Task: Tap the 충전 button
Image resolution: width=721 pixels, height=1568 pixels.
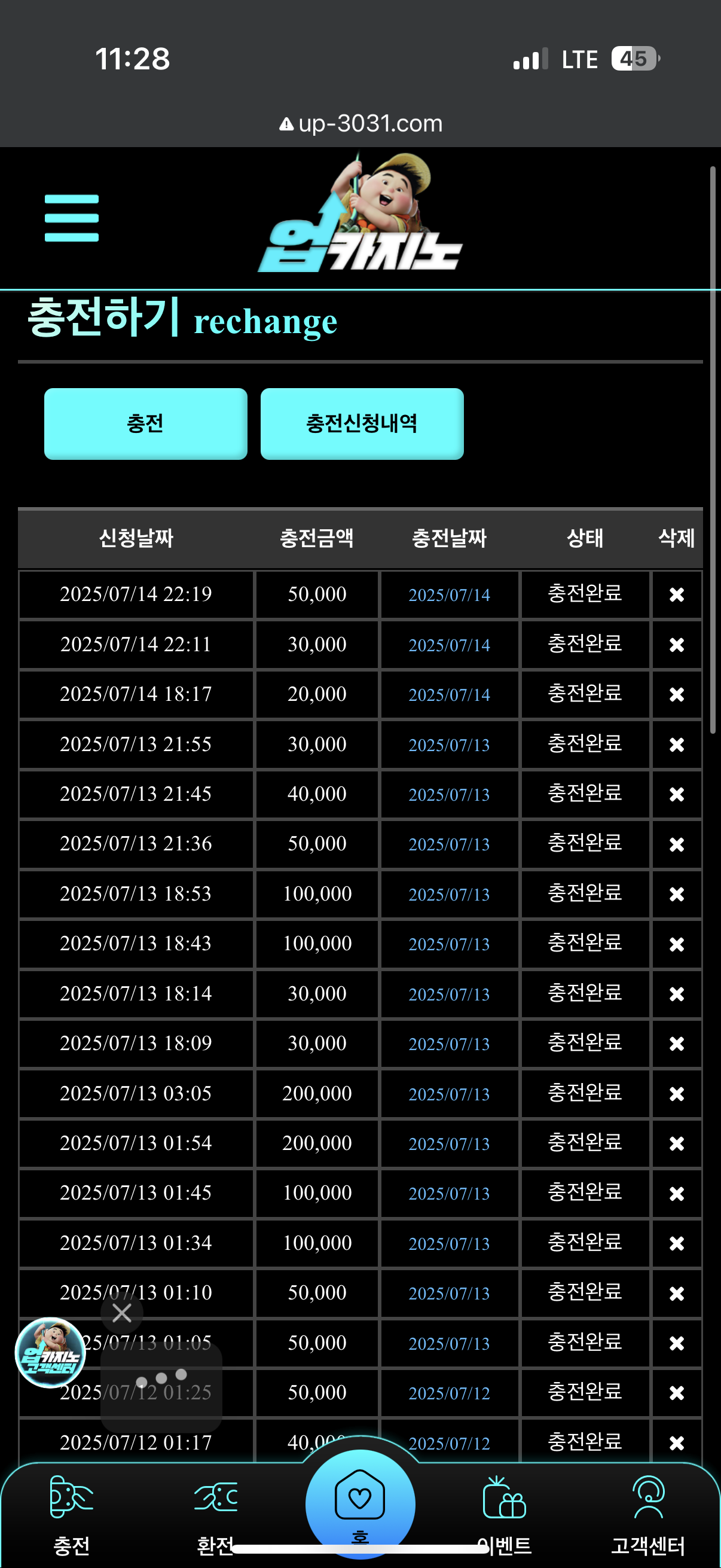Action: click(x=145, y=423)
